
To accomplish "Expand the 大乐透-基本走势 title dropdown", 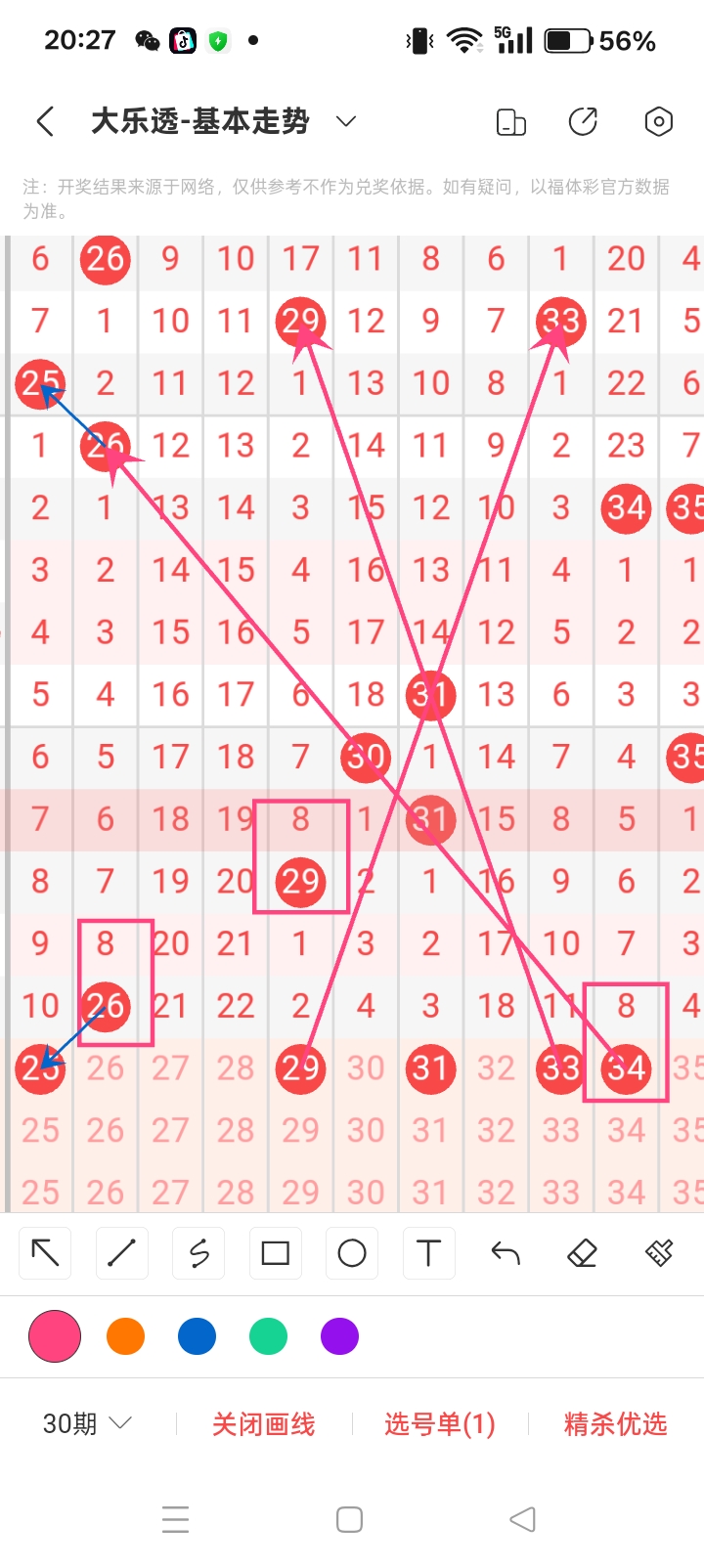I will 345,121.
